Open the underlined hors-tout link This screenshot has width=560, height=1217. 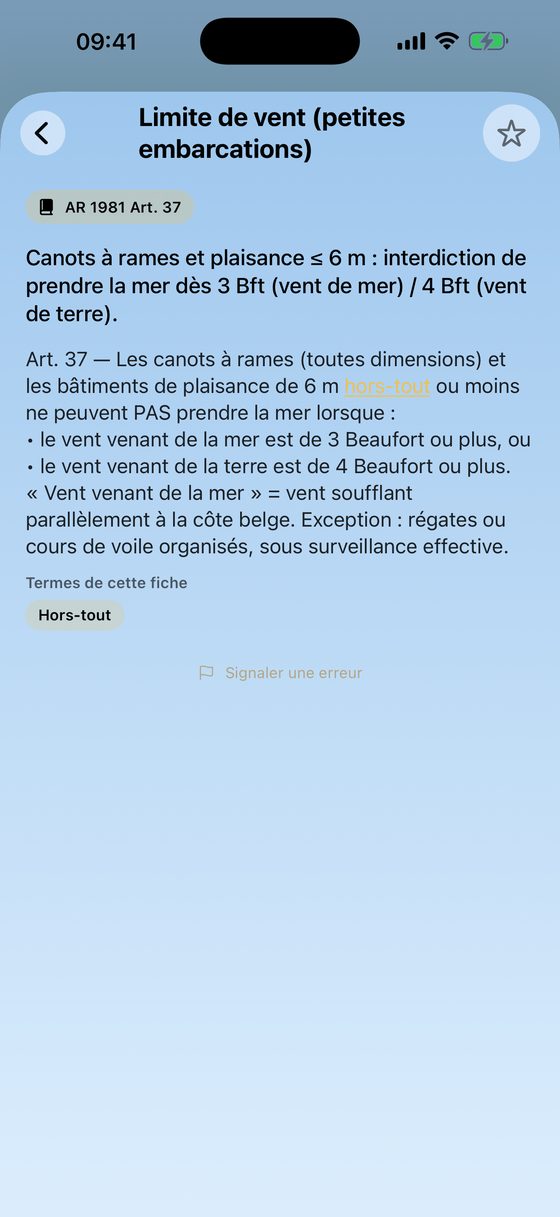(x=387, y=386)
